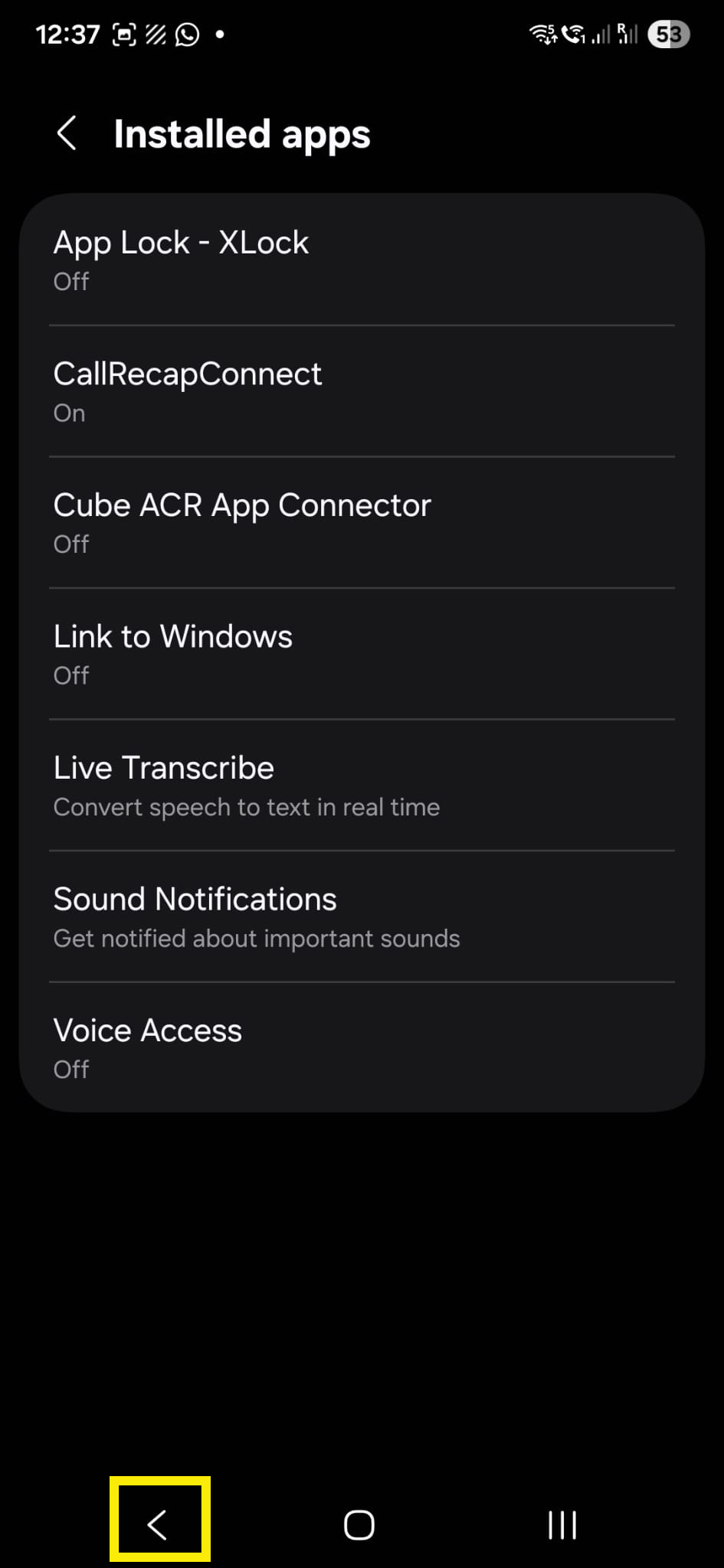Tap the battery indicator showing 53

point(667,34)
